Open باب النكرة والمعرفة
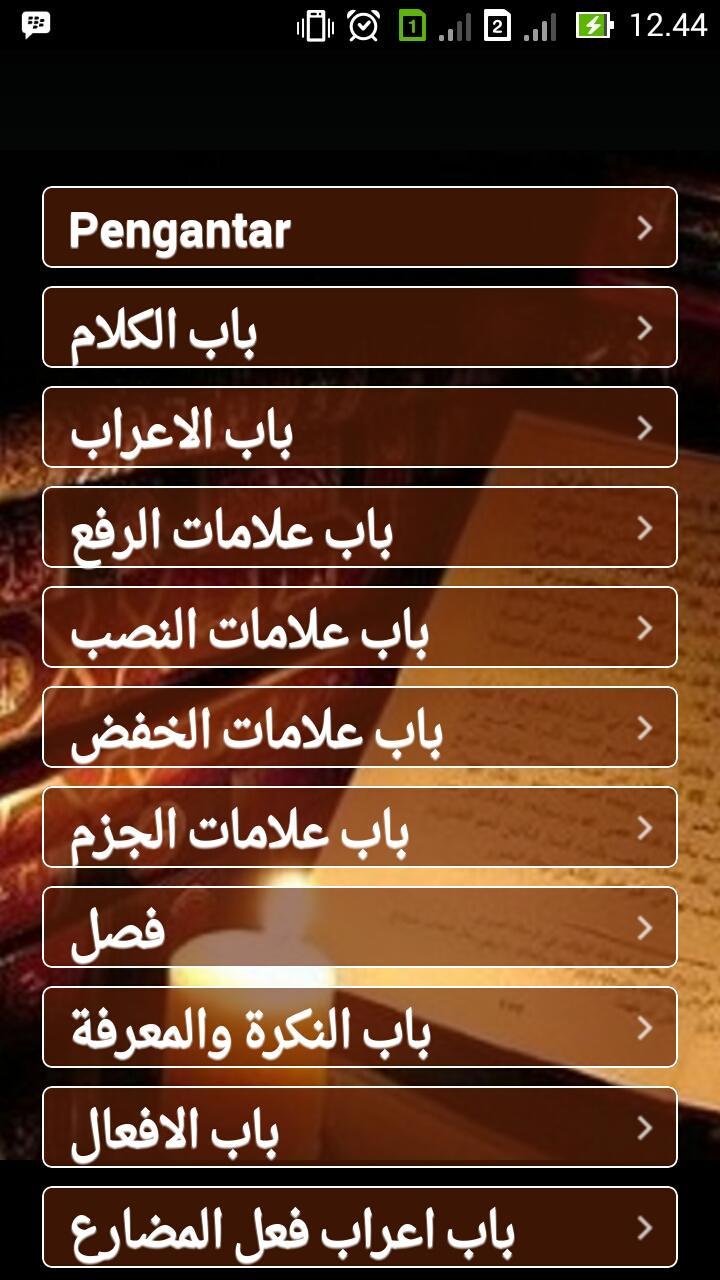 (x=360, y=1028)
